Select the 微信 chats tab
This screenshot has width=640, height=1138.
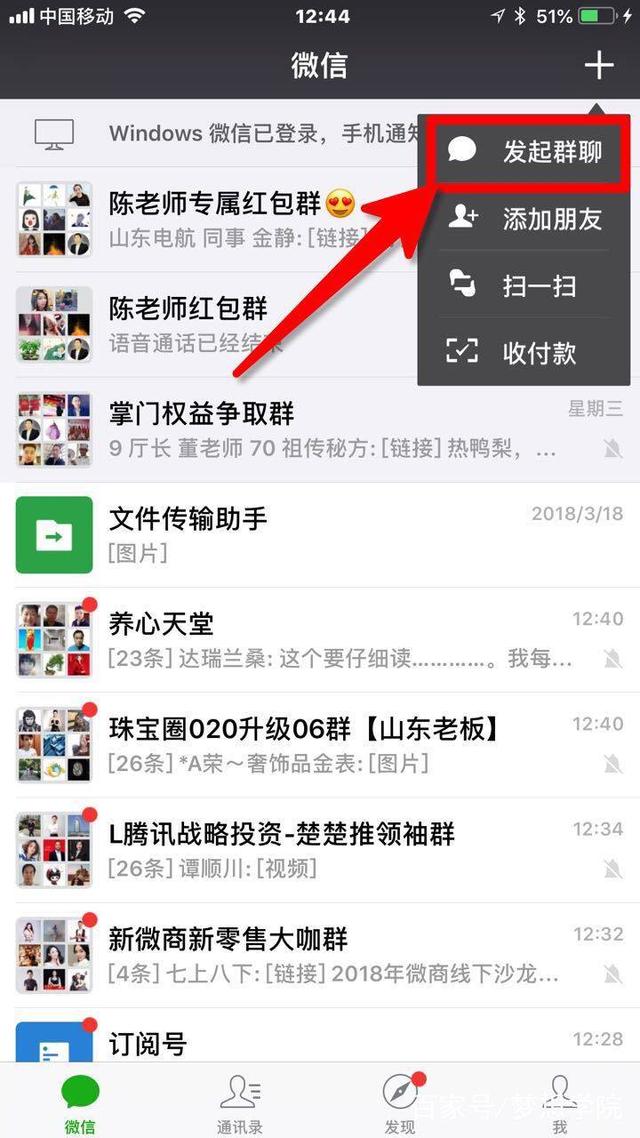80,1102
